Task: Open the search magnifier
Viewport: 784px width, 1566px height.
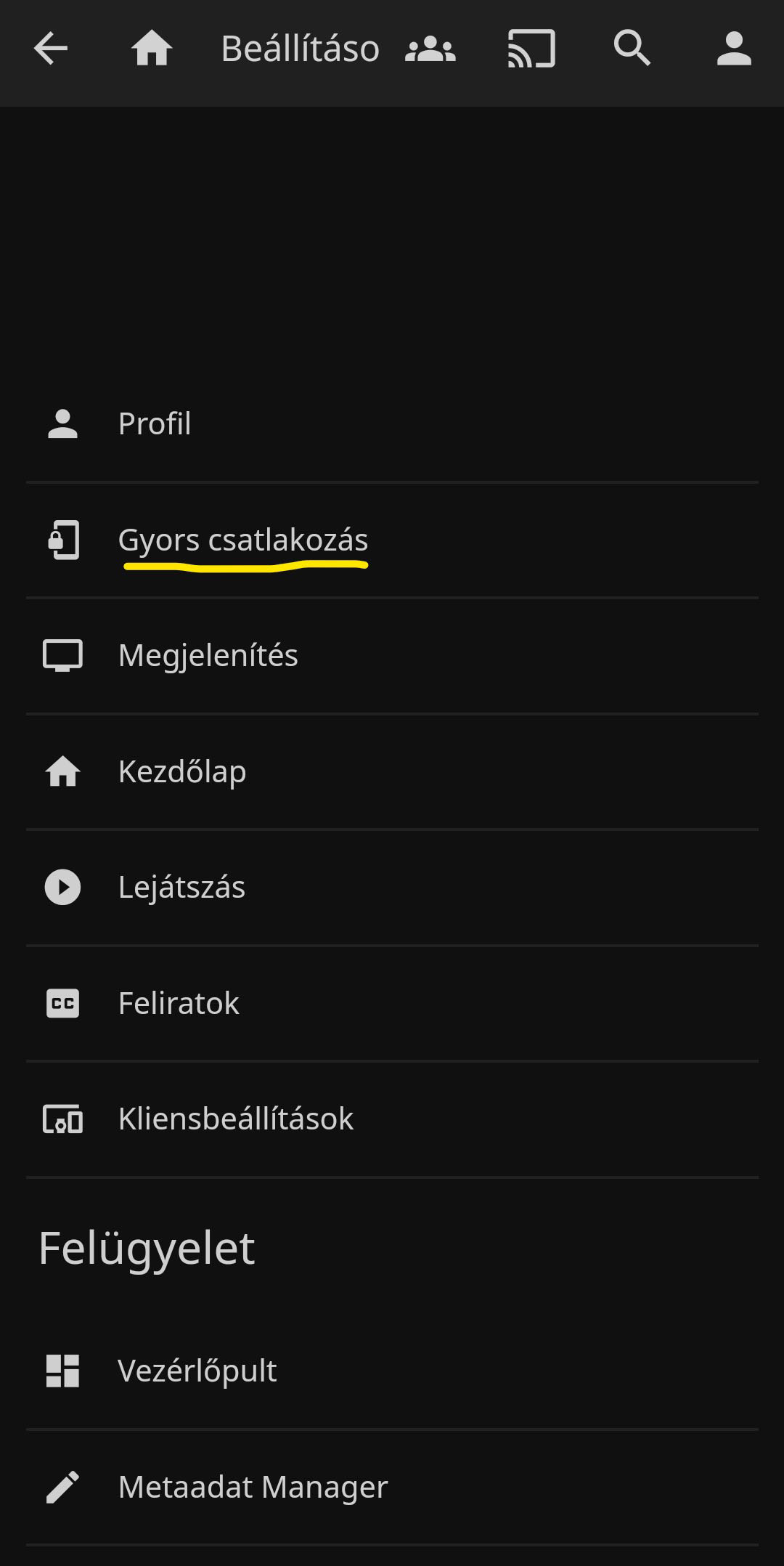Action: click(x=632, y=49)
